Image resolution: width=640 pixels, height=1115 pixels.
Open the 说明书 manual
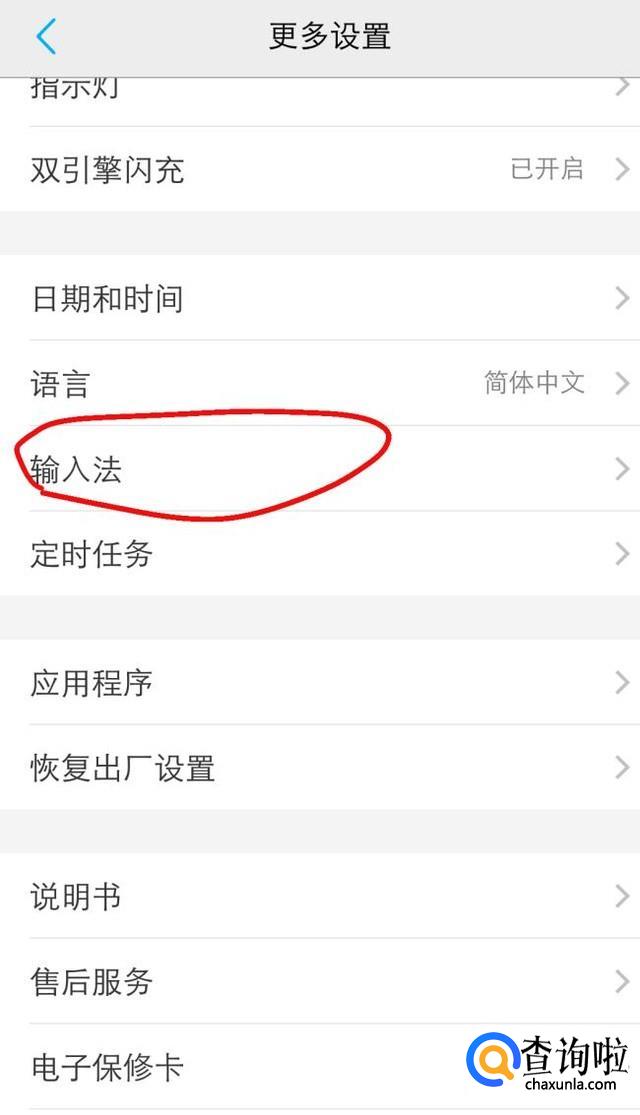point(320,896)
